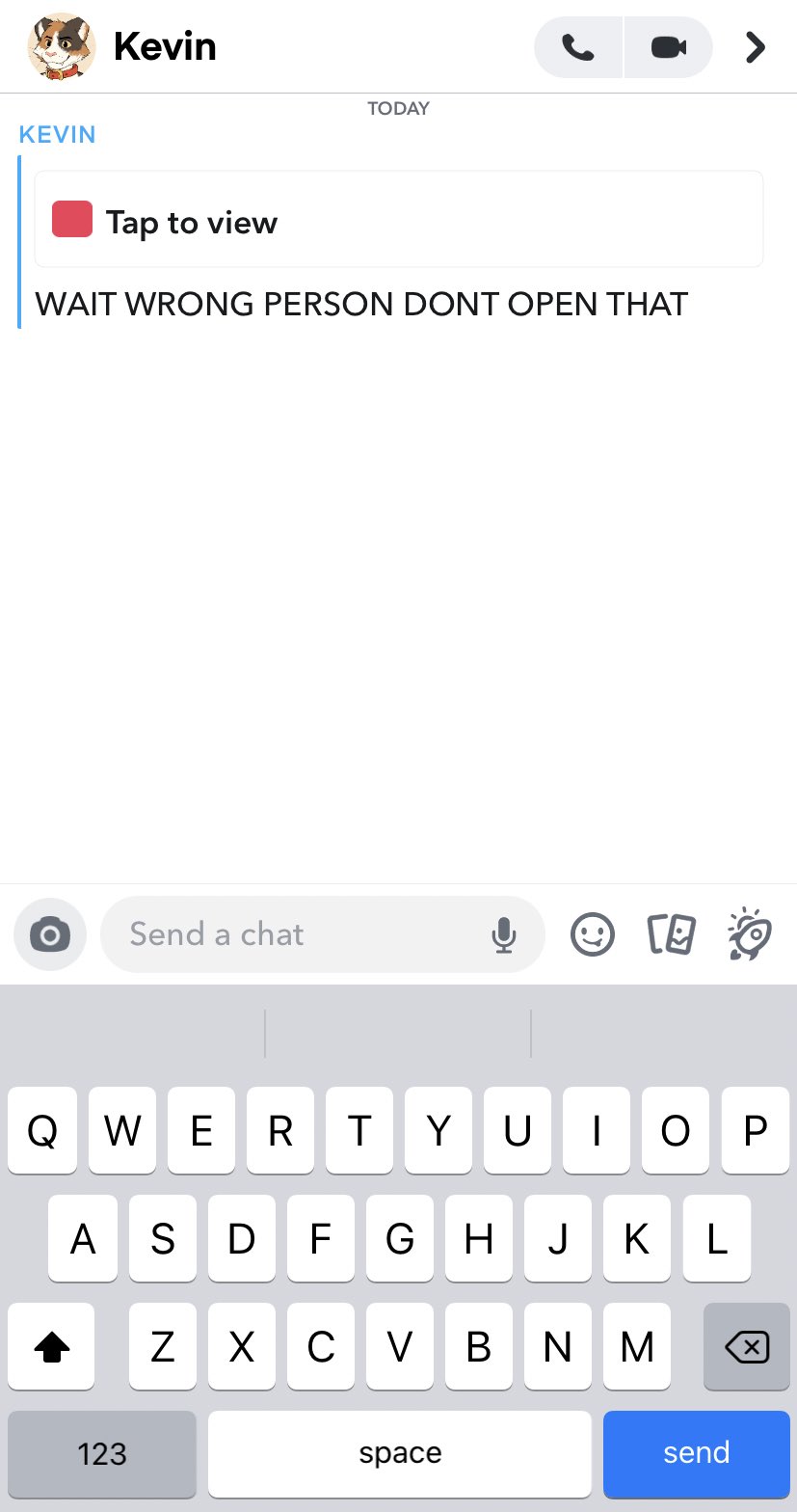Open the 'Tap to view' snap
The image size is (797, 1512).
[x=398, y=220]
